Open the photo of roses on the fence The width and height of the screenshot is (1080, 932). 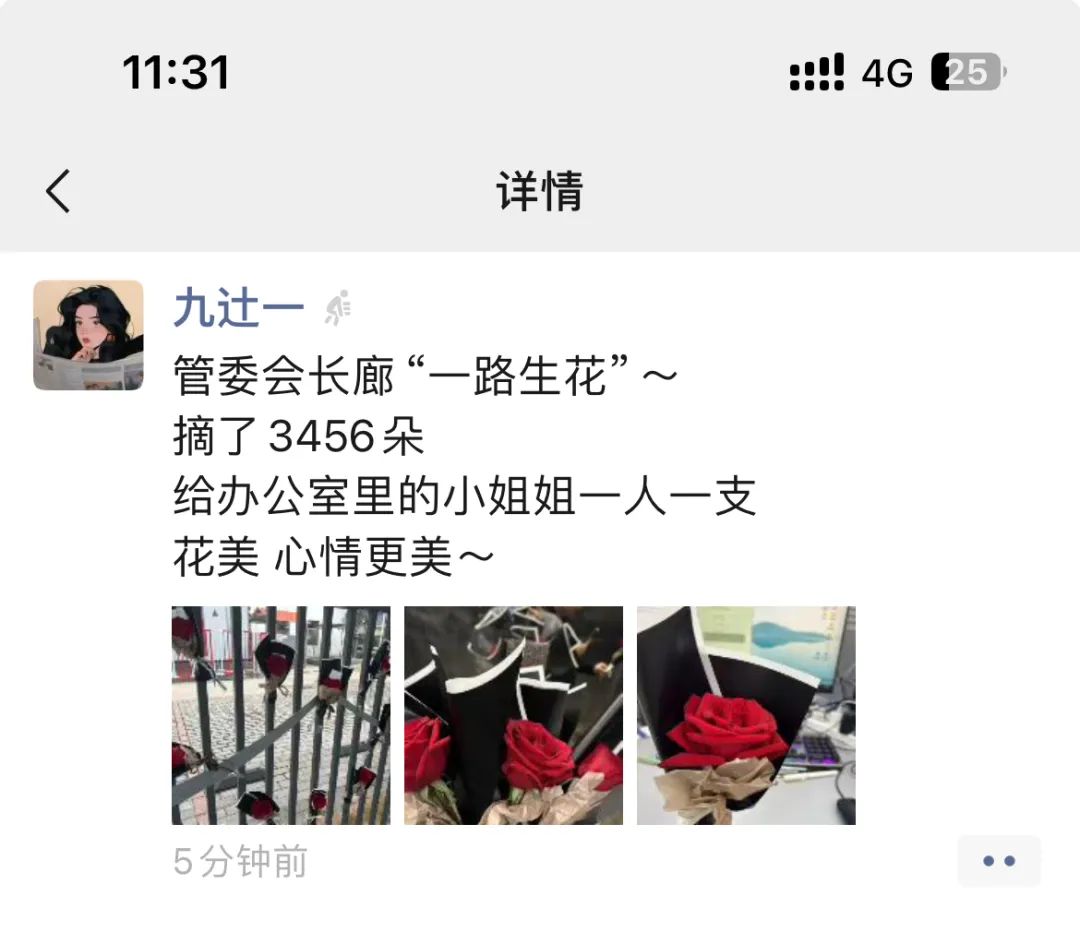click(281, 715)
